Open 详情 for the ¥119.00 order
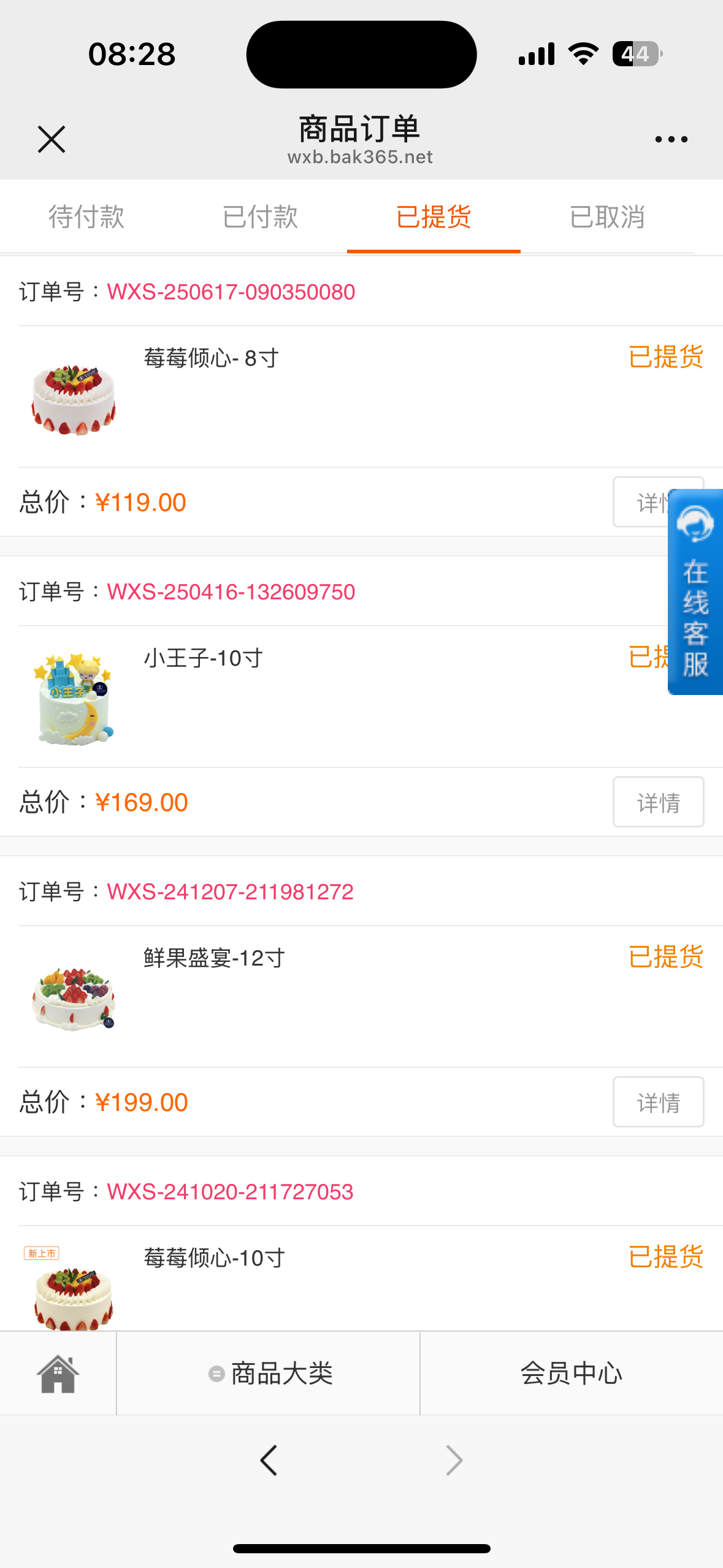723x1568 pixels. coord(640,502)
